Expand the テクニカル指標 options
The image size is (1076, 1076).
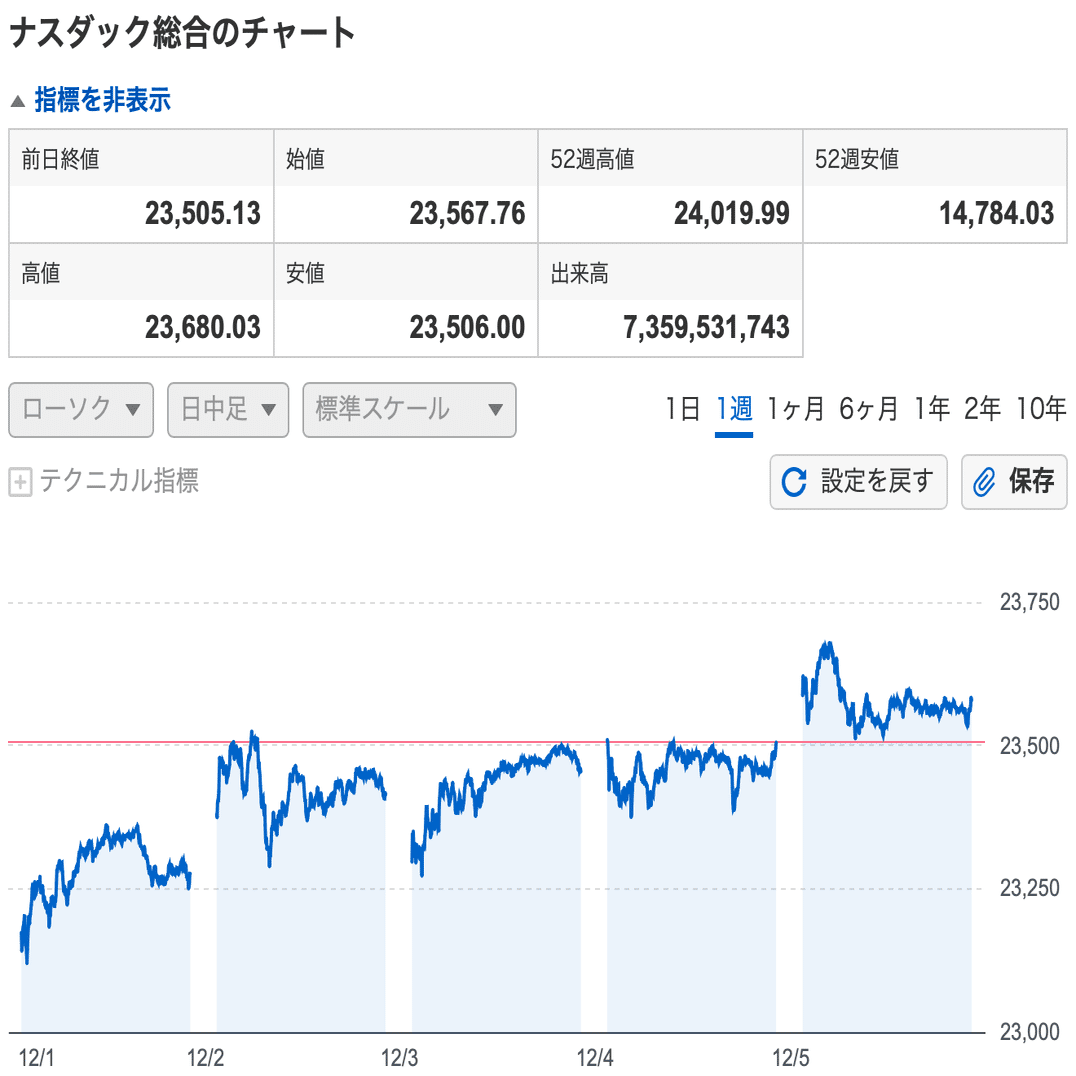tap(104, 482)
